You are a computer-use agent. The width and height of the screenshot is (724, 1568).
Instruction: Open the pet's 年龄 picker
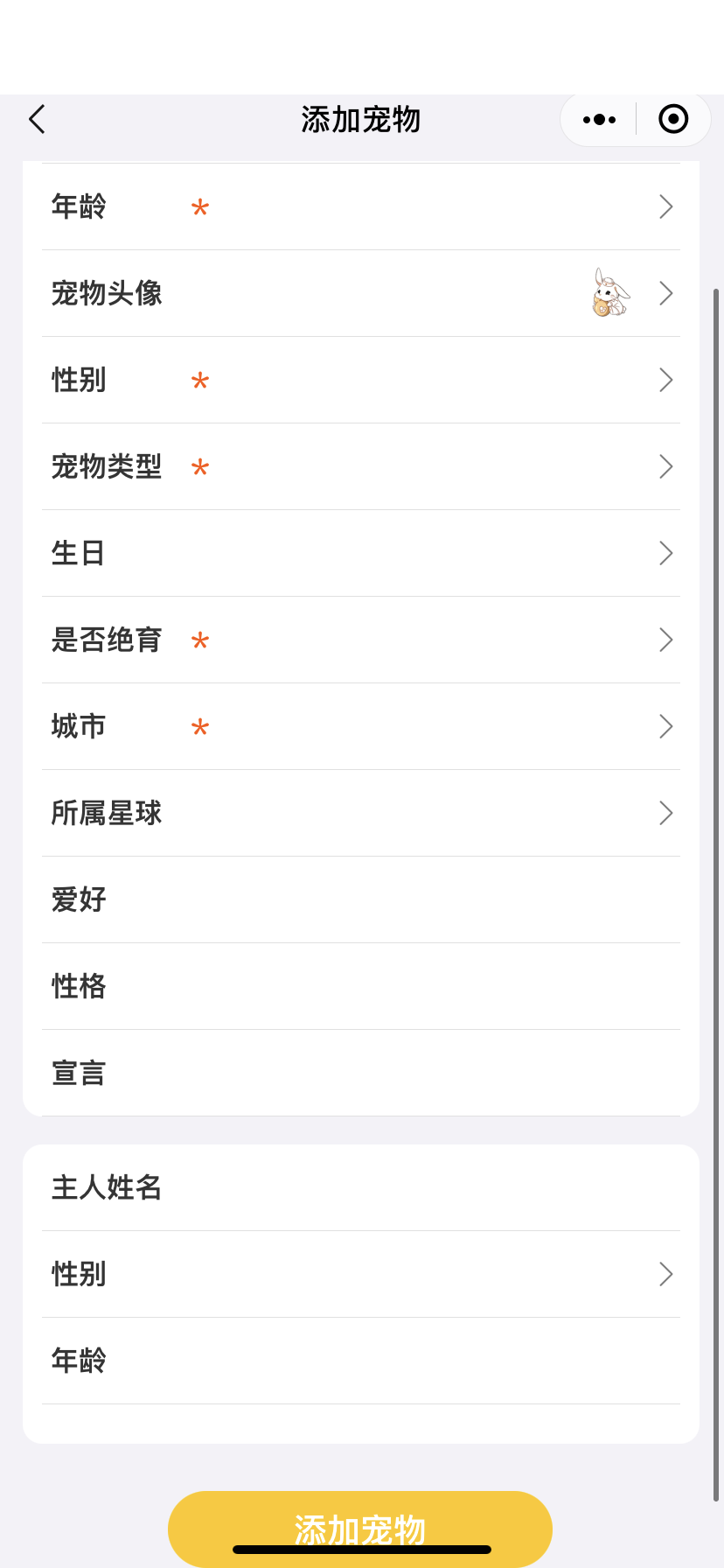point(361,206)
